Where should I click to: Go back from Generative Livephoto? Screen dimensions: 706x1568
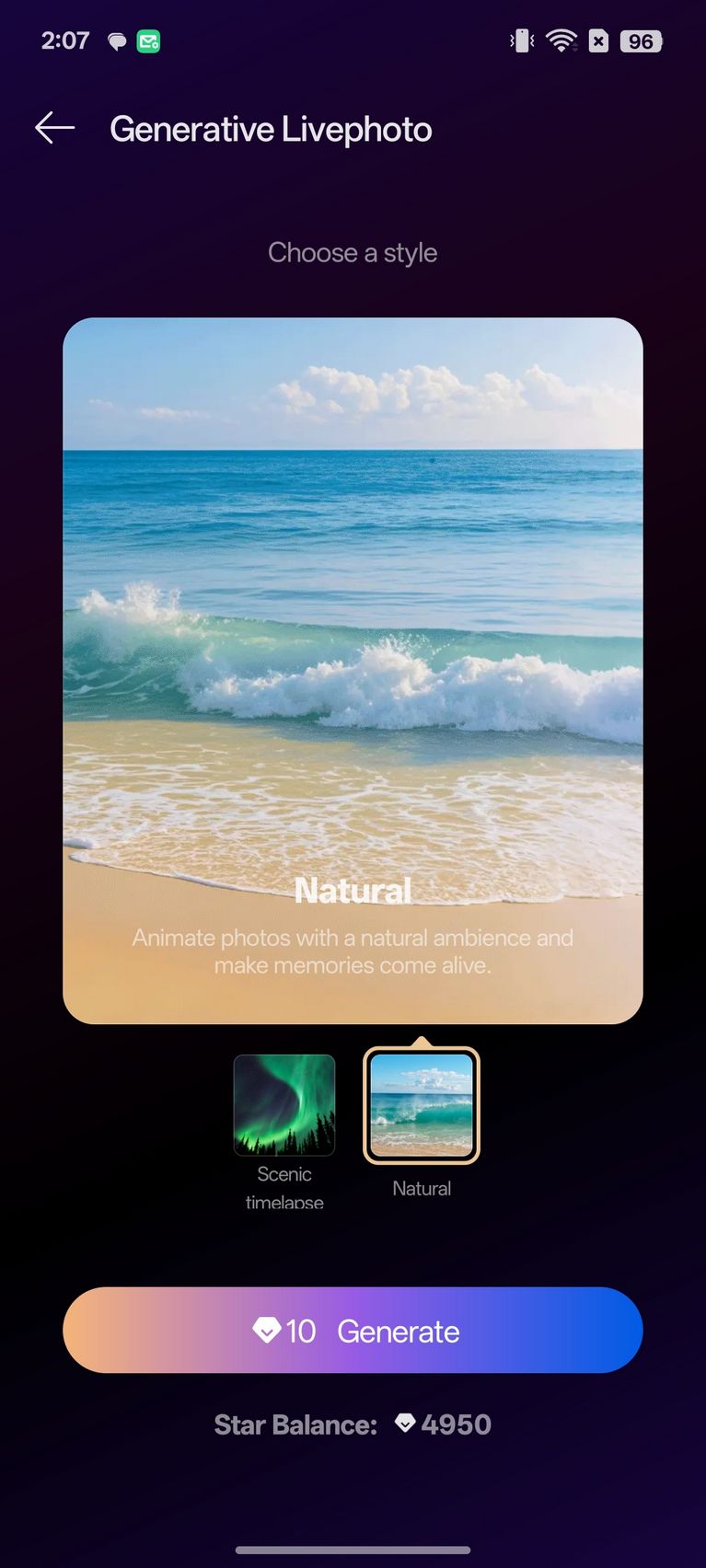pos(54,128)
